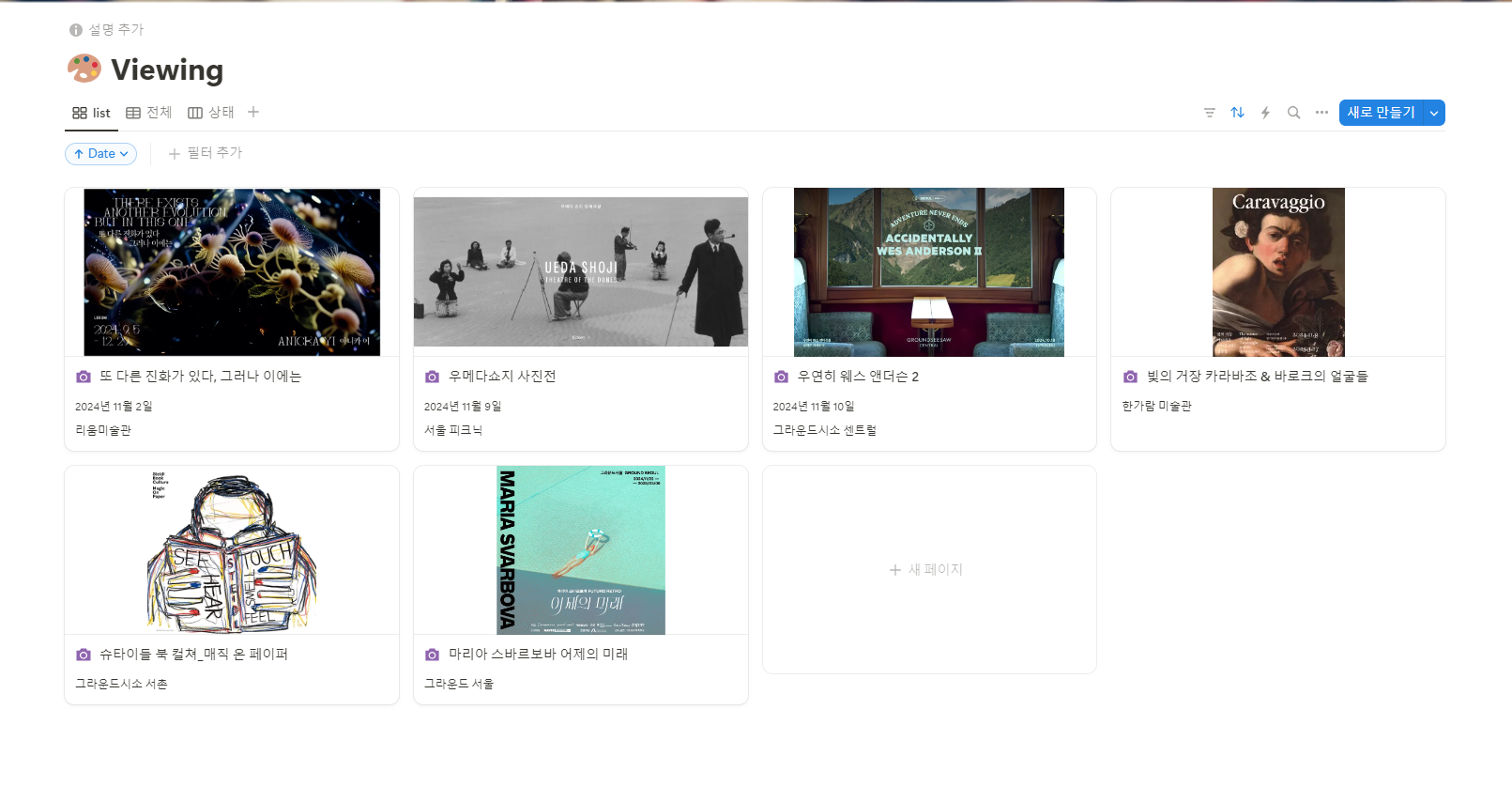
Task: Switch to the 상태 board view tab
Action: click(211, 113)
